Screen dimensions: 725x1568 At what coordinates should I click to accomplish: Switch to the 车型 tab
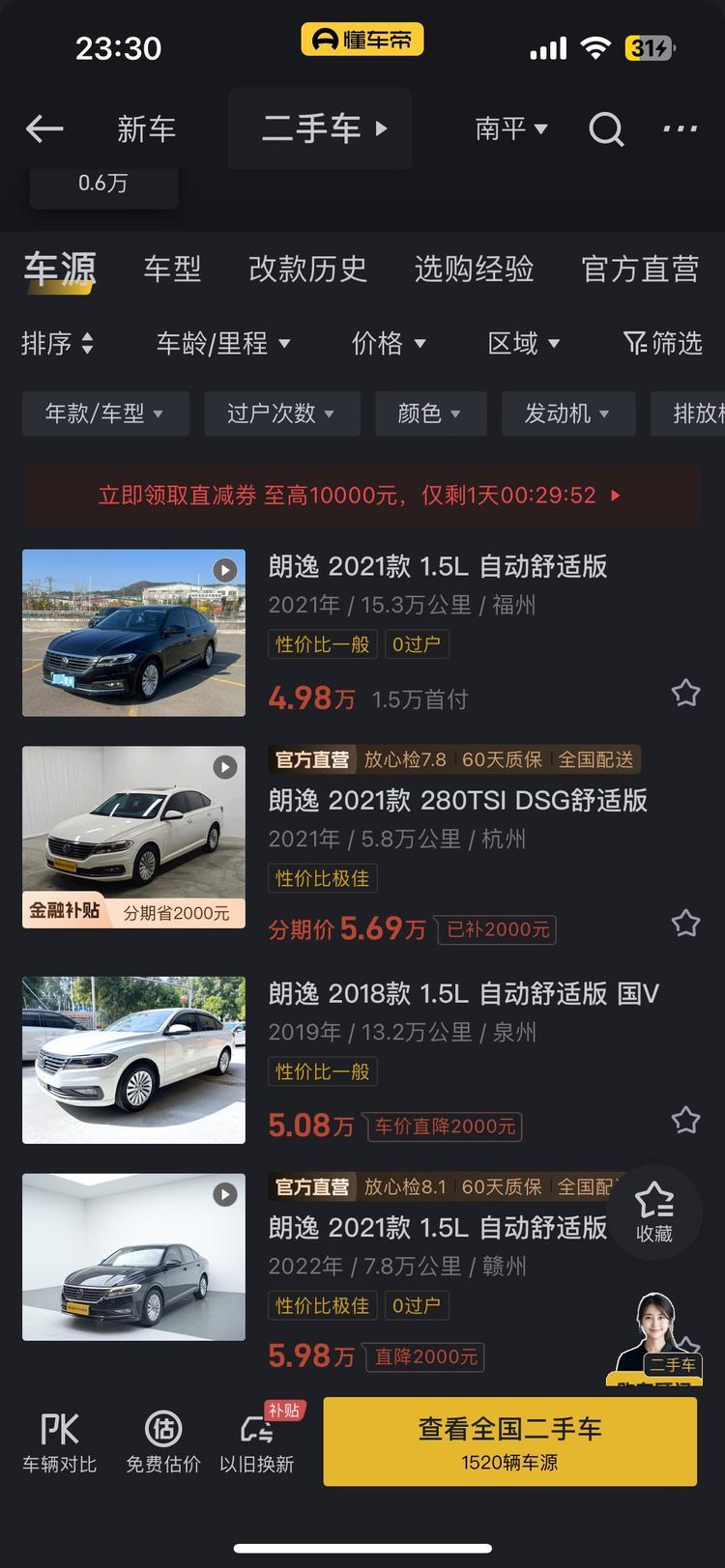(x=172, y=269)
